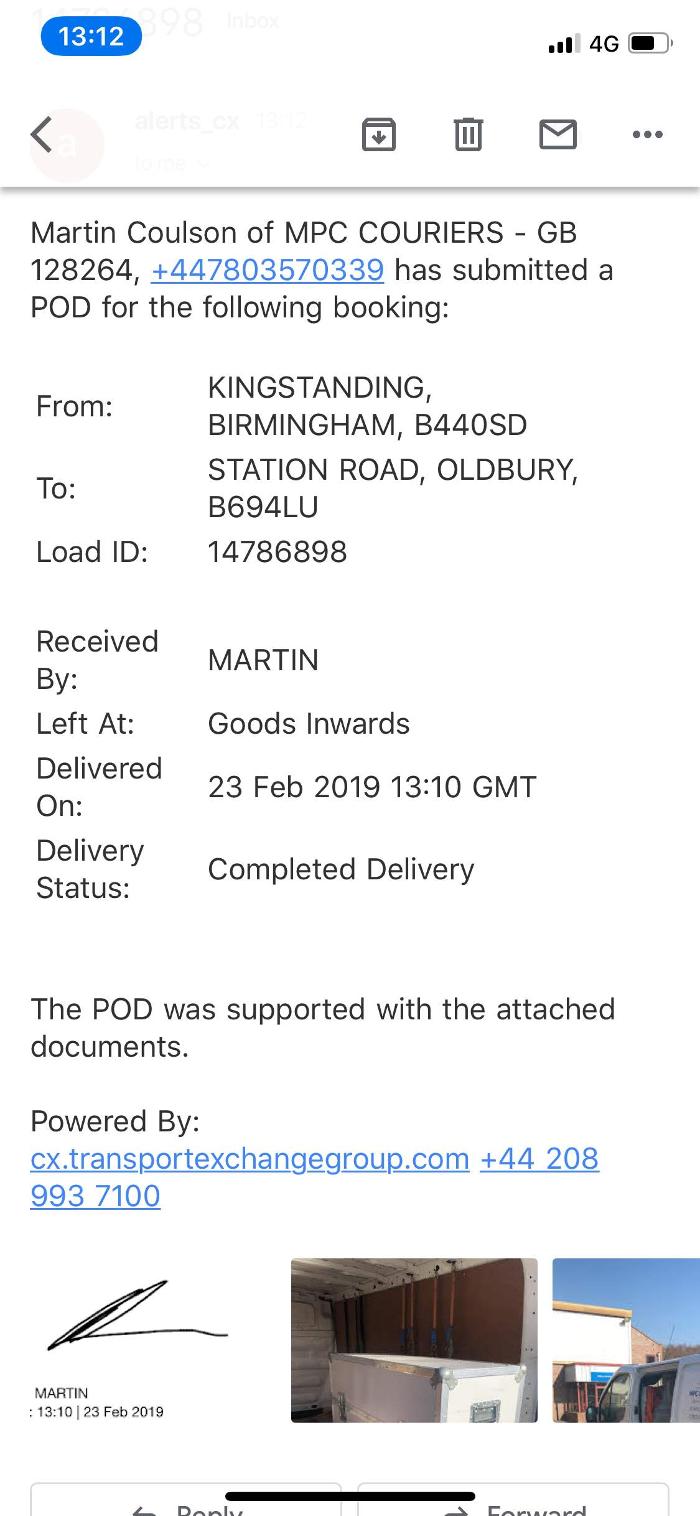This screenshot has width=700, height=1516.
Task: Archive this email
Action: 378,134
